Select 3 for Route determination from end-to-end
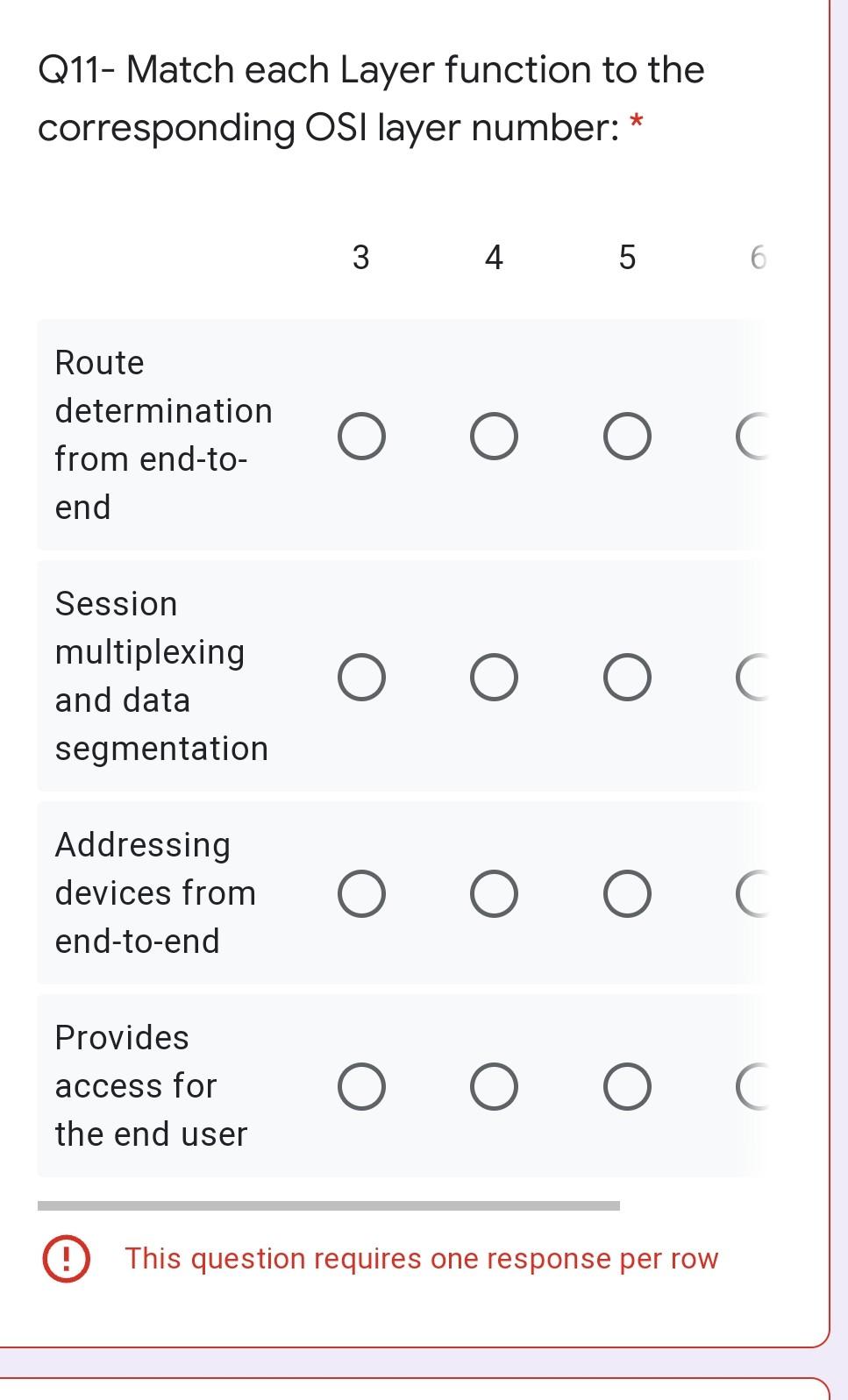The image size is (848, 1400). tap(361, 437)
